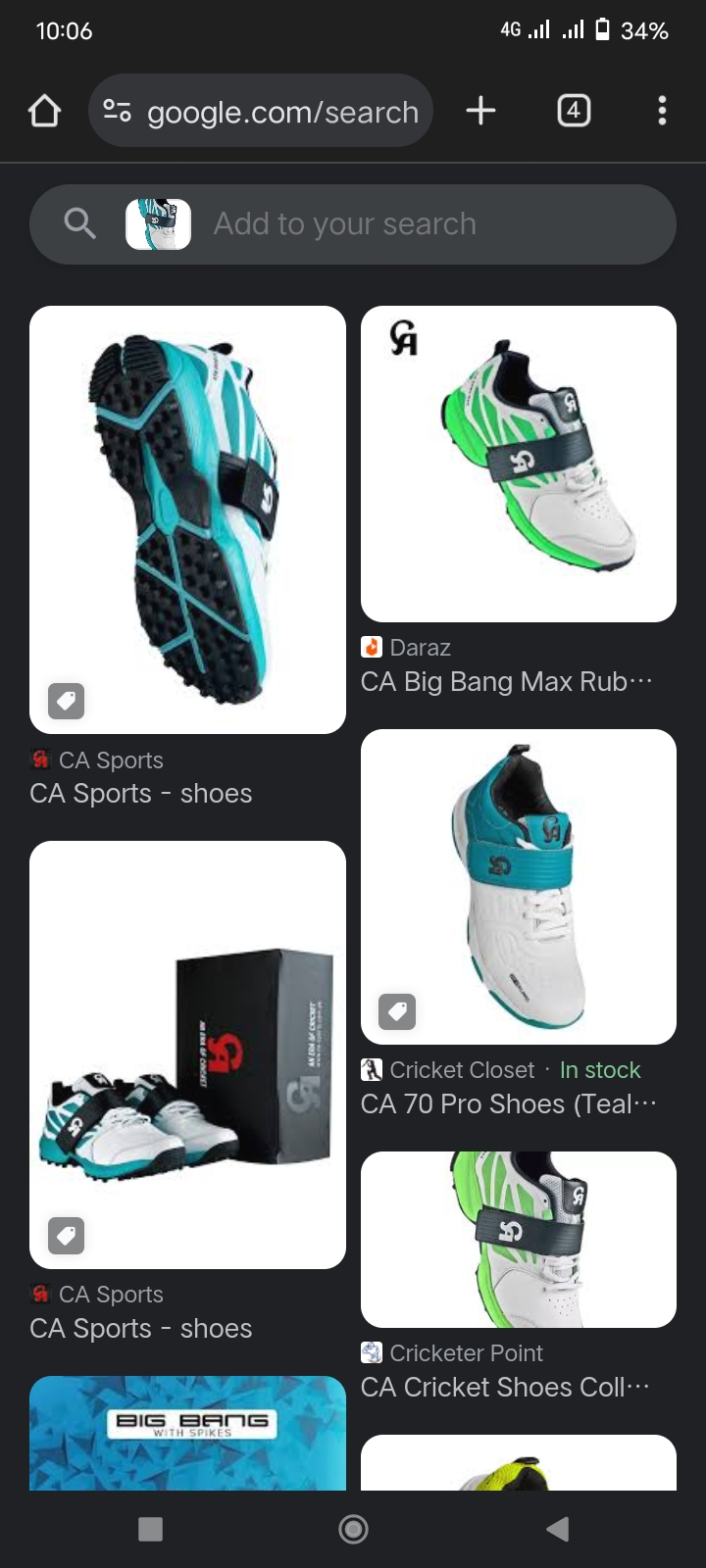Open the teal spiked sole CA Sports shoe result
The image size is (706, 1568).
(x=187, y=519)
